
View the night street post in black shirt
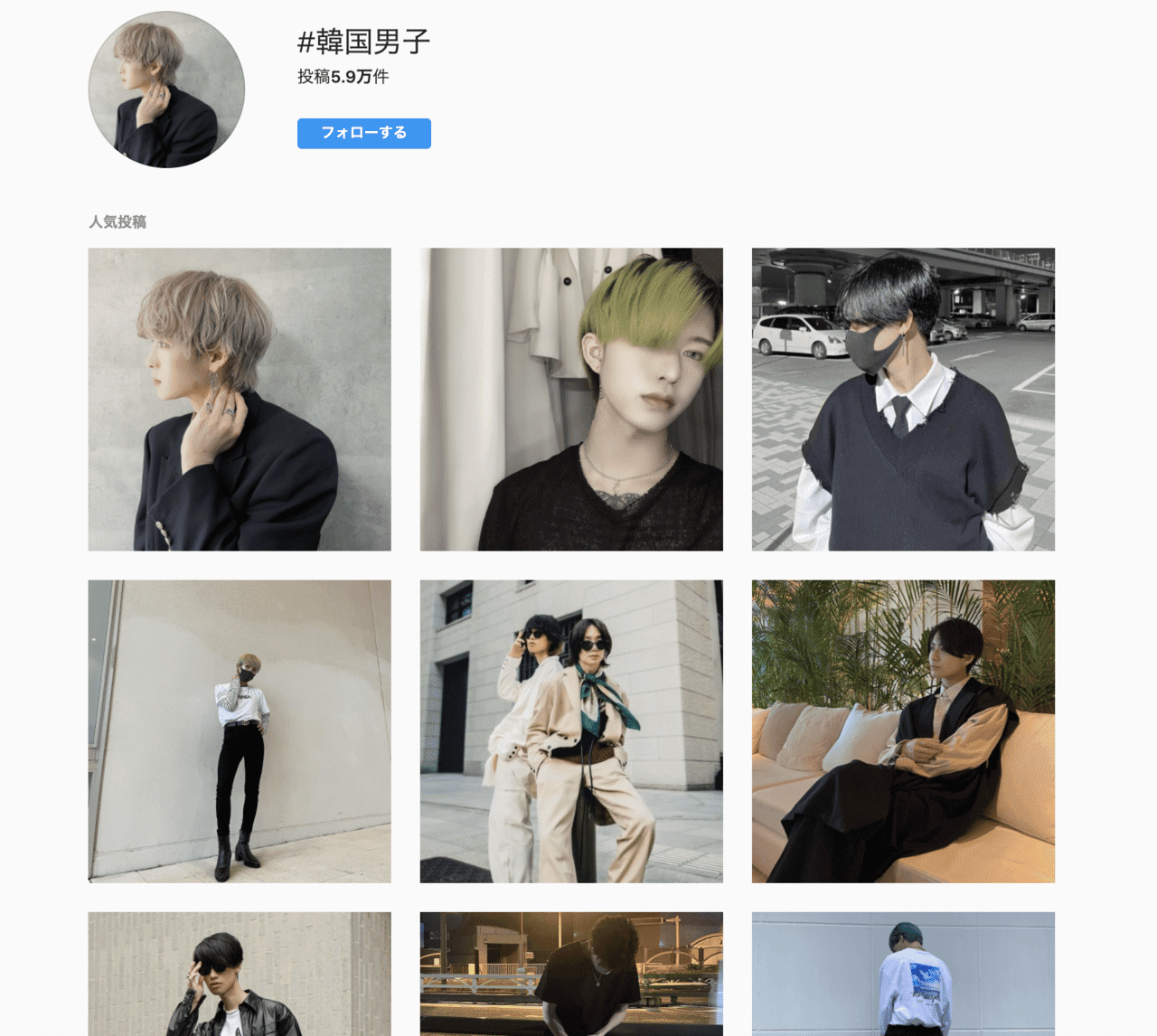[x=571, y=974]
